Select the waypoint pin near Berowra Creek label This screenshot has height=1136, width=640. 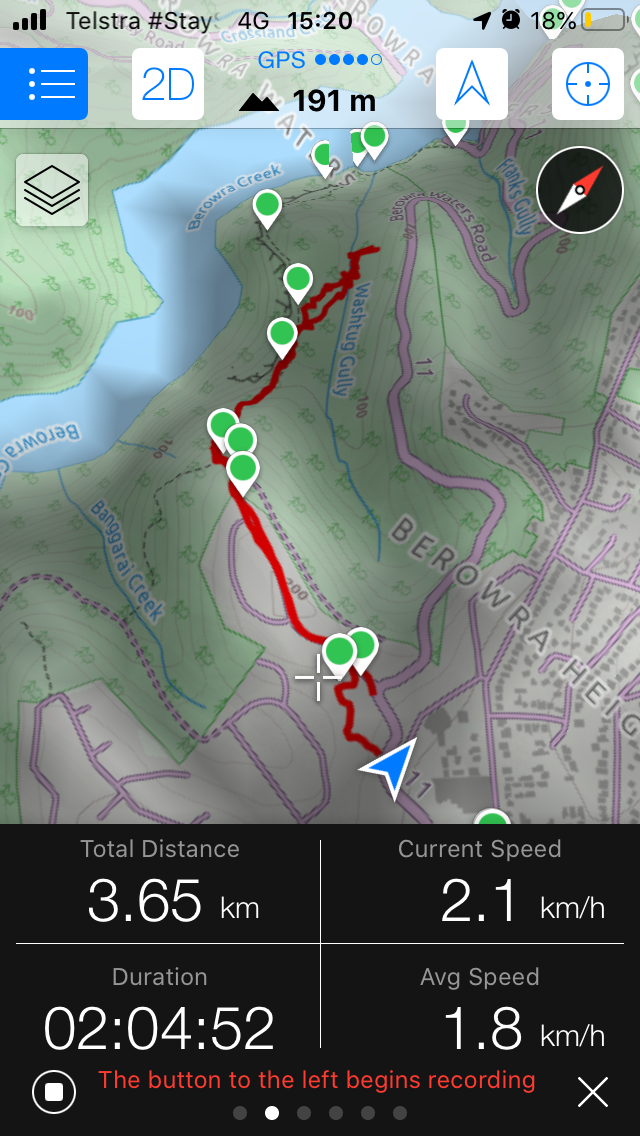(267, 207)
